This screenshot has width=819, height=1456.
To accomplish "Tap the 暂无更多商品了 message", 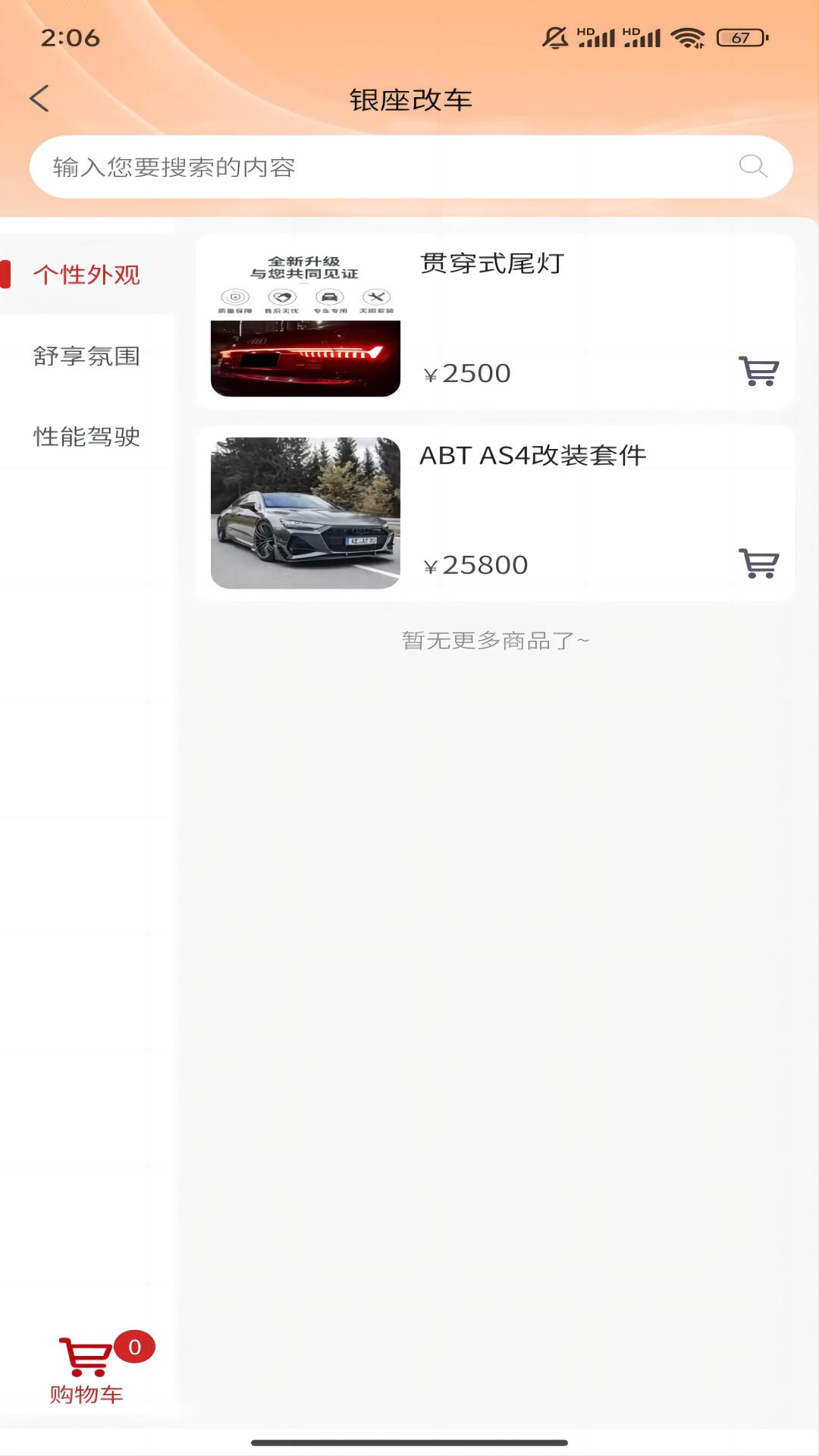I will (494, 639).
